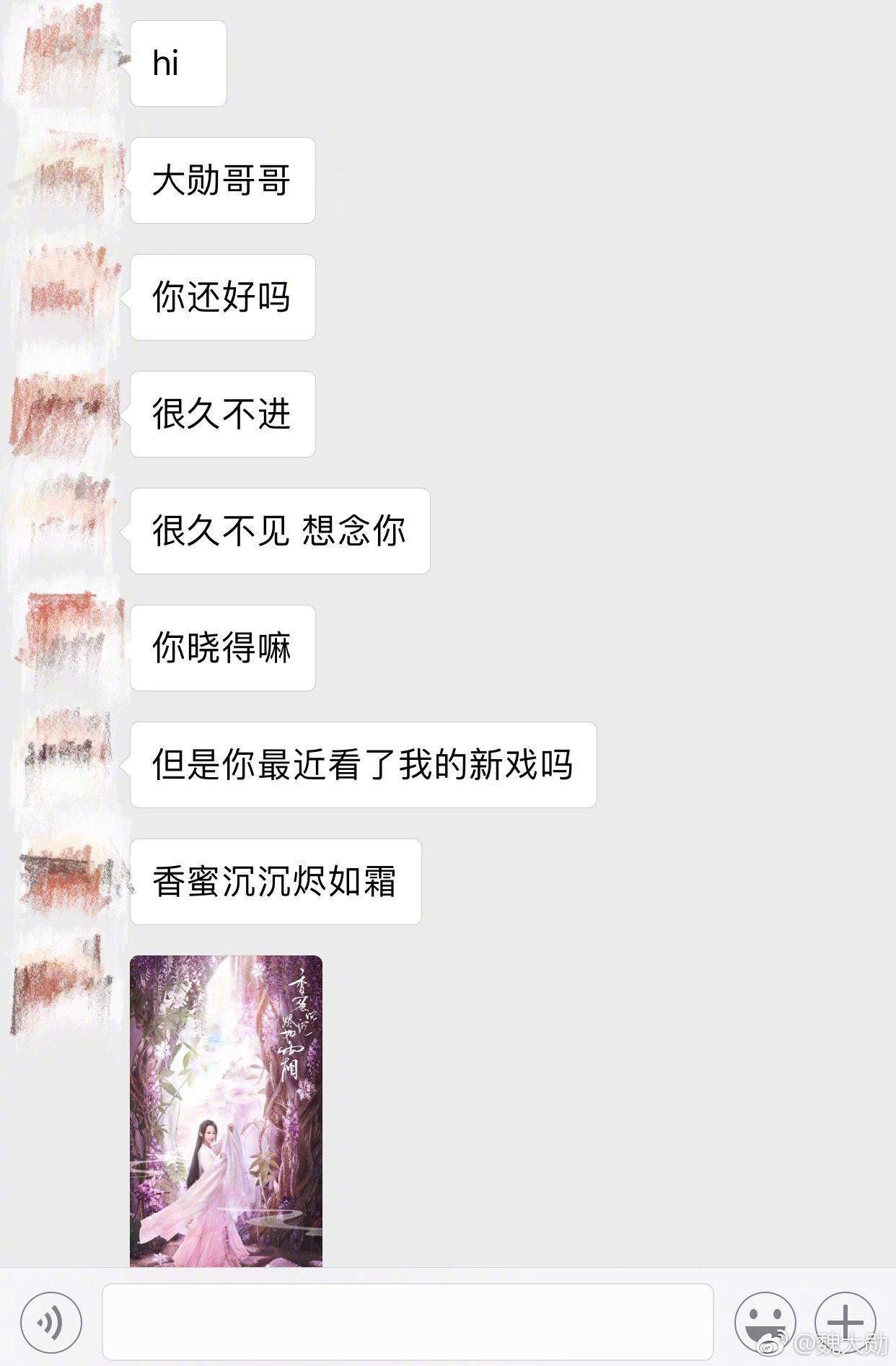This screenshot has height=1366, width=896.
Task: Switch to voice message input
Action: pyautogui.click(x=51, y=1323)
